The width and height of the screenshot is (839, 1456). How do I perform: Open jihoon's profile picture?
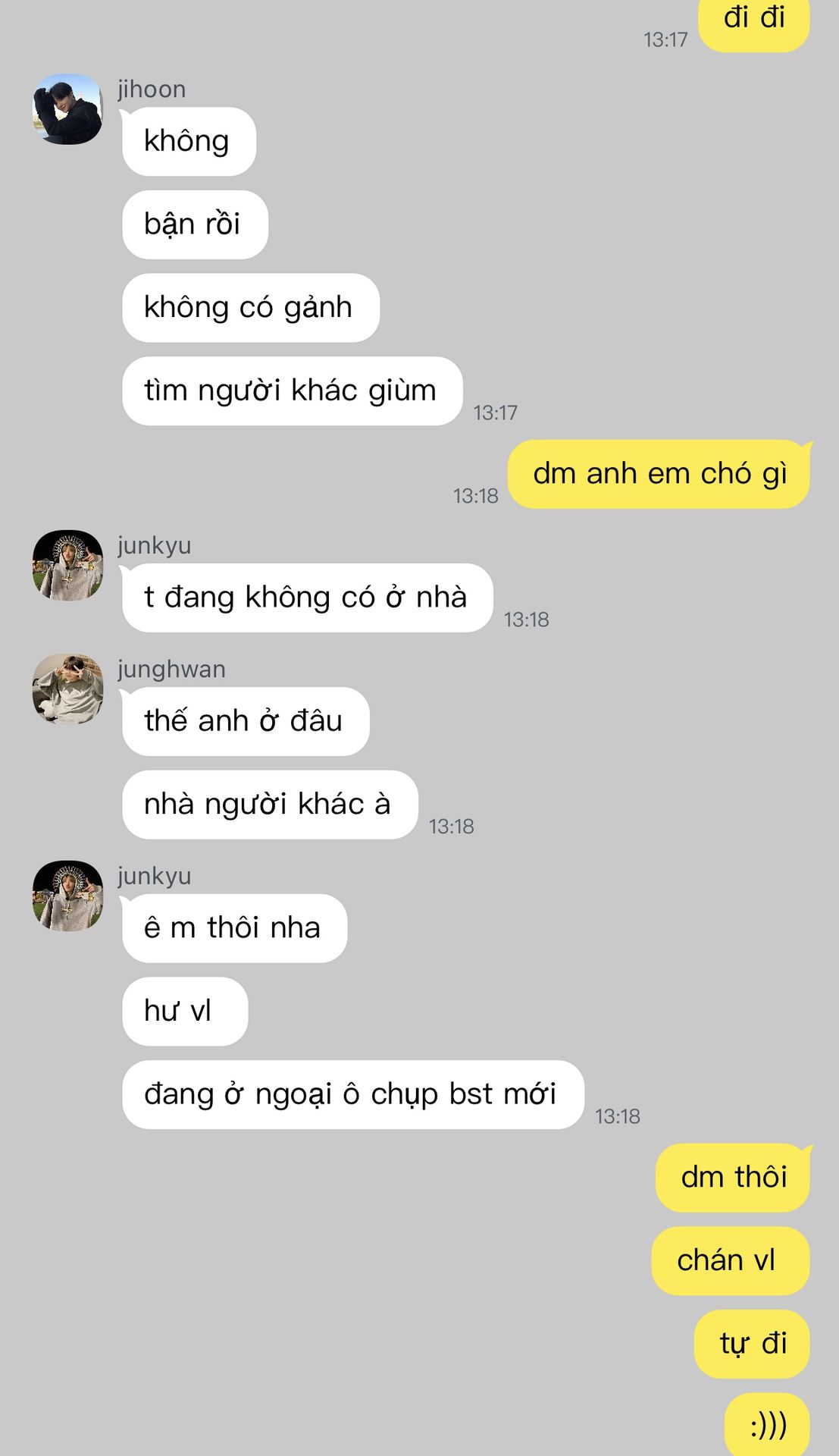67,109
